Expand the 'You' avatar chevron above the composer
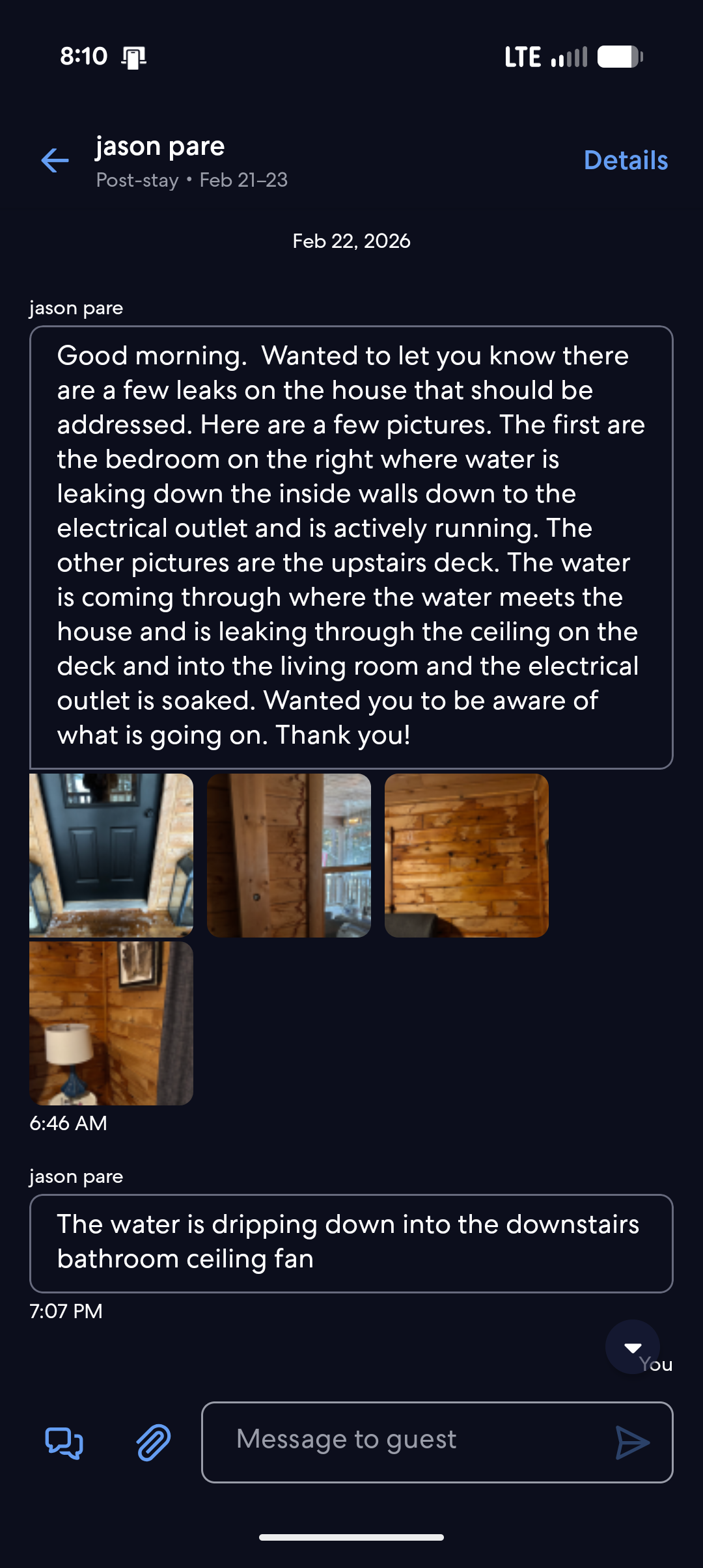703x1568 pixels. coord(633,1346)
